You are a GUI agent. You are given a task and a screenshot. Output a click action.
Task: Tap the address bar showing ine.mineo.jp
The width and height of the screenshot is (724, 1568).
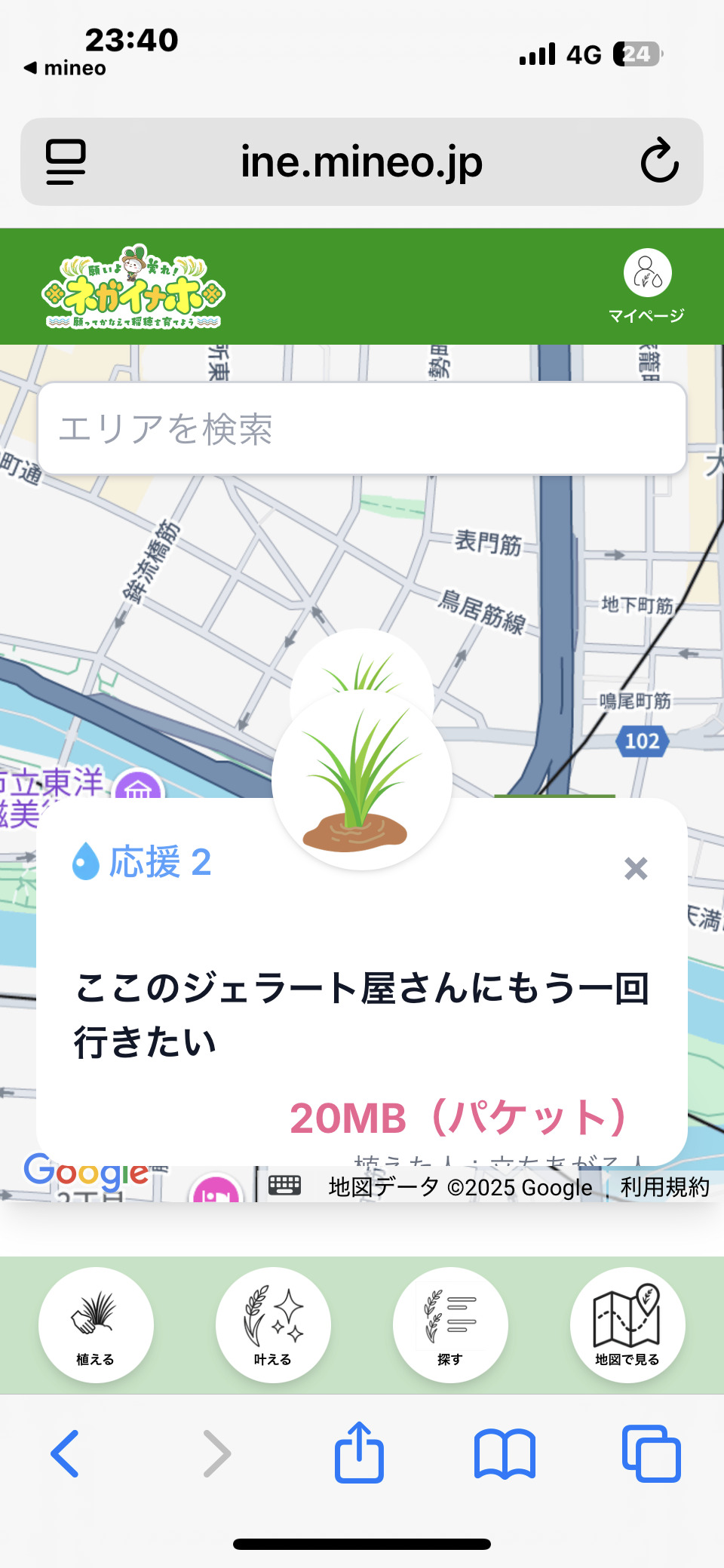coord(362,161)
